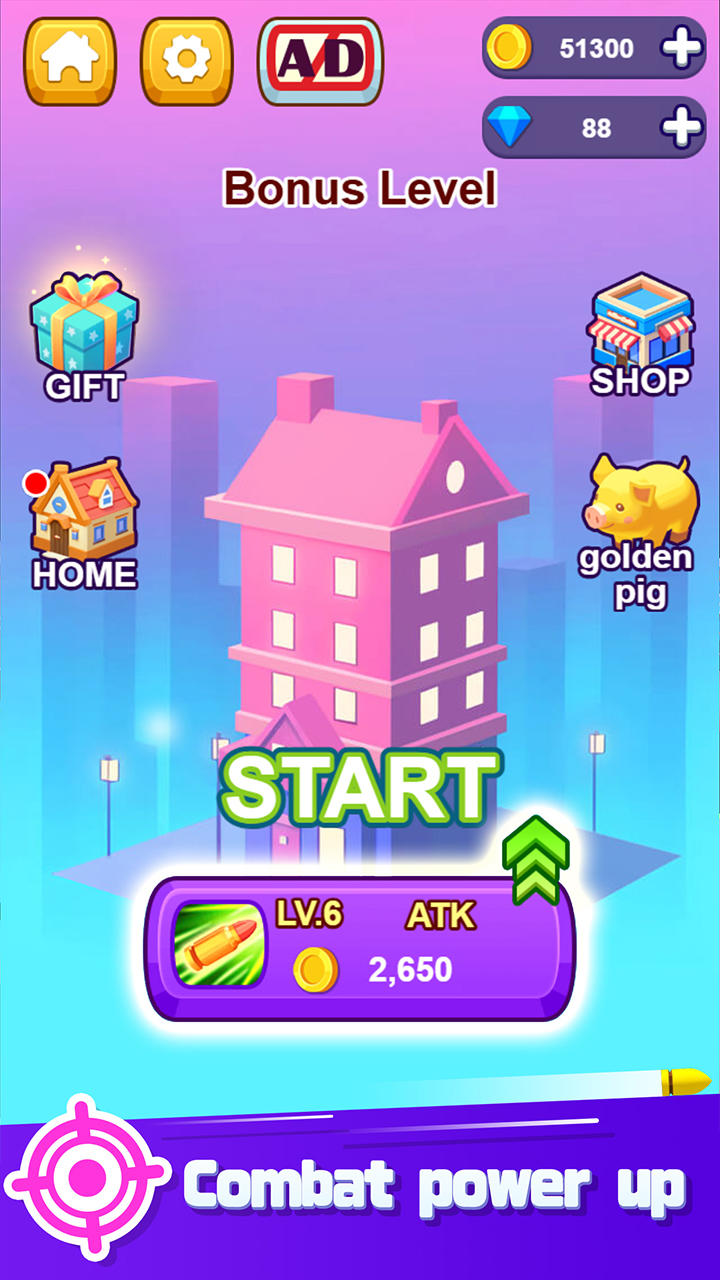Viewport: 720px width, 1280px height.
Task: Add more blue diamonds
Action: (x=682, y=127)
